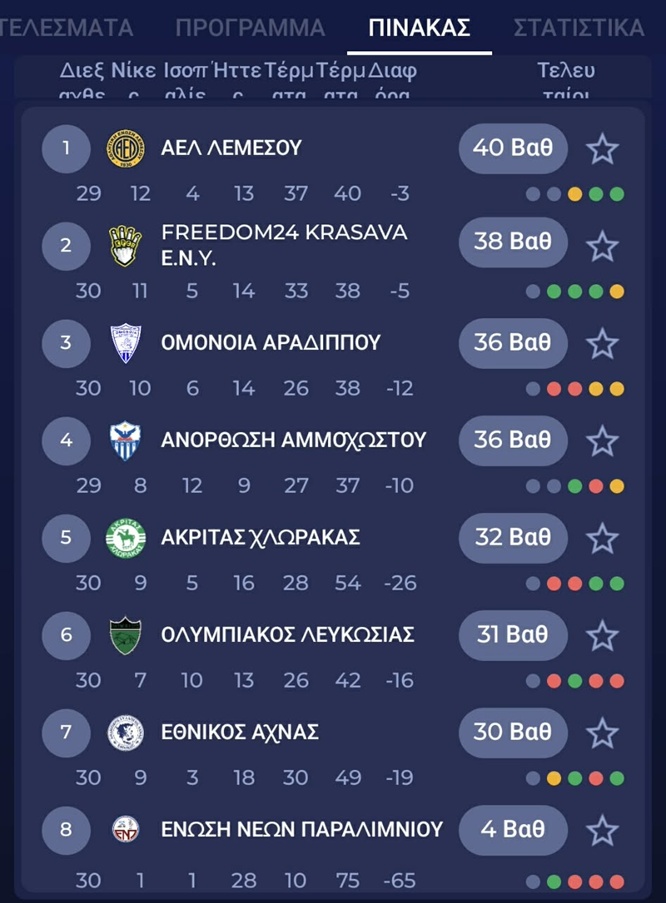
Task: Favorite ΑΚΡΙΤΑΣ ΧΛΩΡΑΚΑΣ team
Action: pos(602,538)
